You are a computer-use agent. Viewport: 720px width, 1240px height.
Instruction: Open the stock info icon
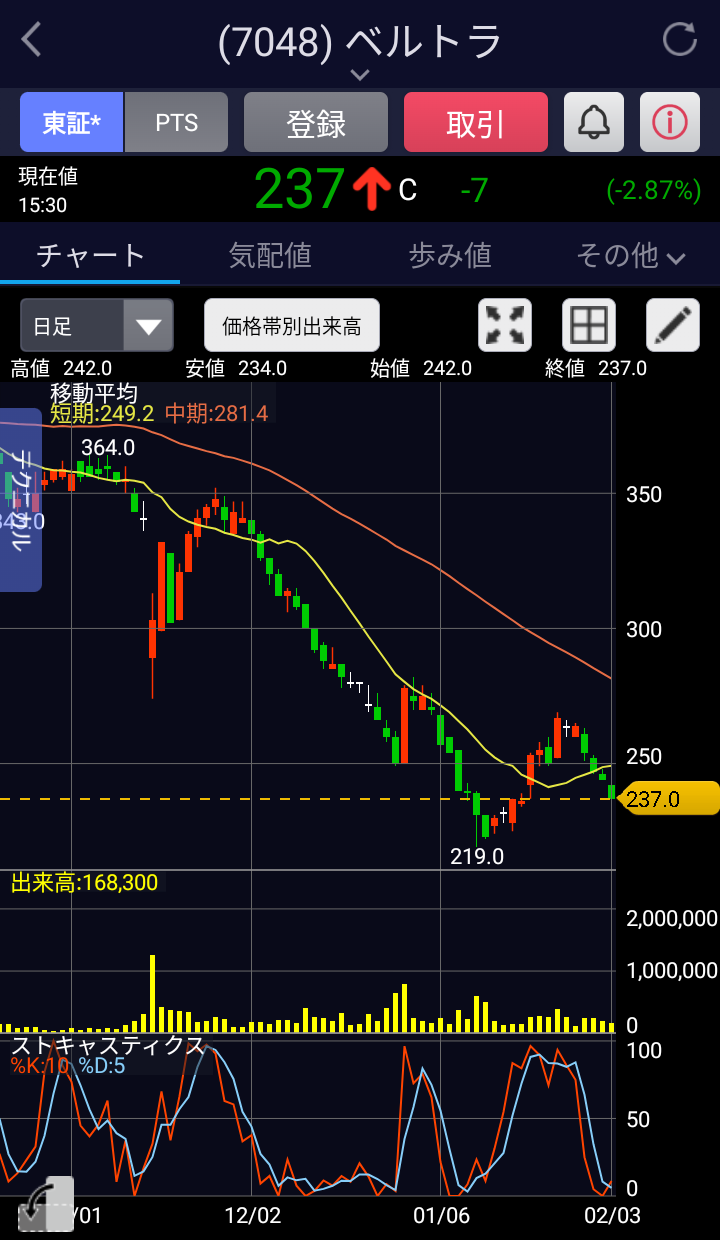[x=670, y=123]
